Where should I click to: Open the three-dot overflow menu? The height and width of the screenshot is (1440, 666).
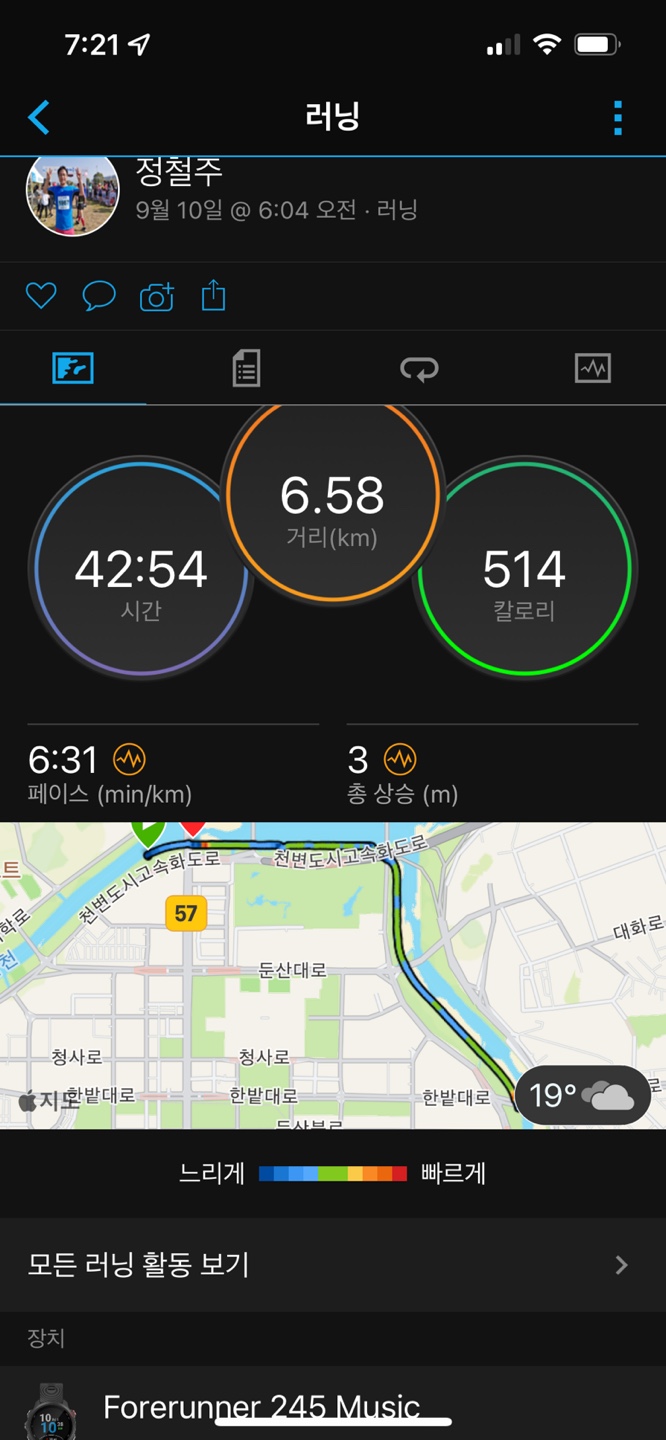pos(618,118)
